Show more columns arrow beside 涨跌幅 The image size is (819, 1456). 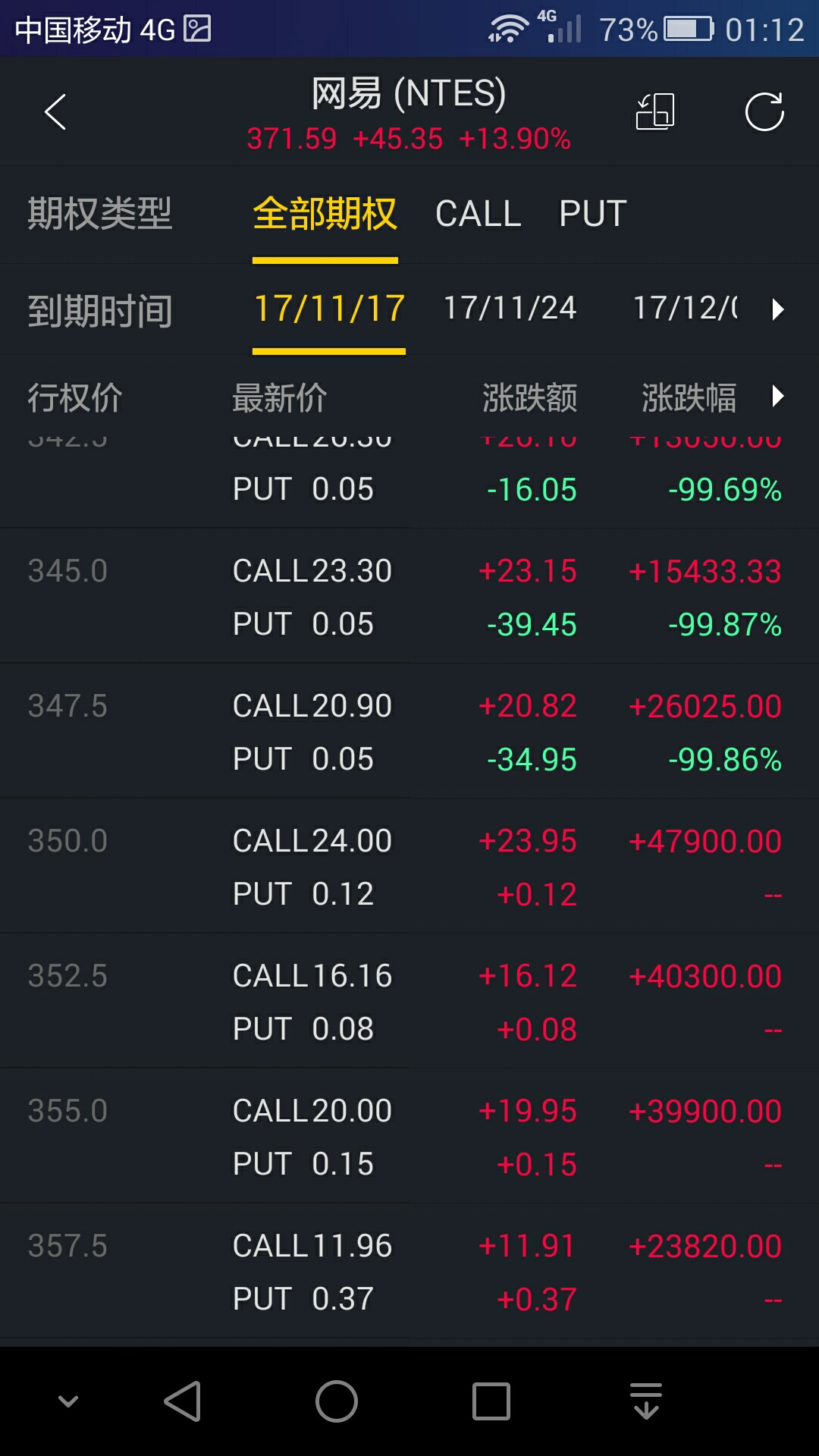[777, 397]
